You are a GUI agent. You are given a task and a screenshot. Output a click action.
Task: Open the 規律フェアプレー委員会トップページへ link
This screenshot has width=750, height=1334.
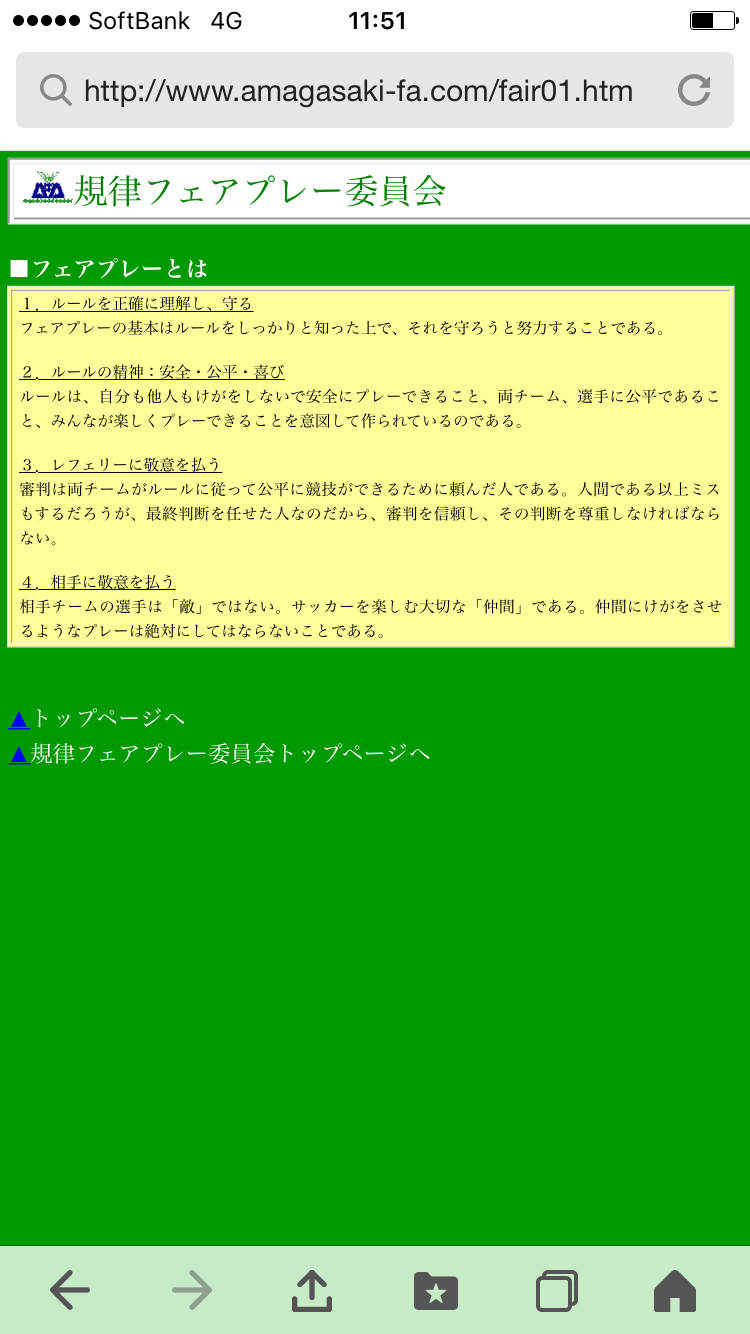click(219, 754)
